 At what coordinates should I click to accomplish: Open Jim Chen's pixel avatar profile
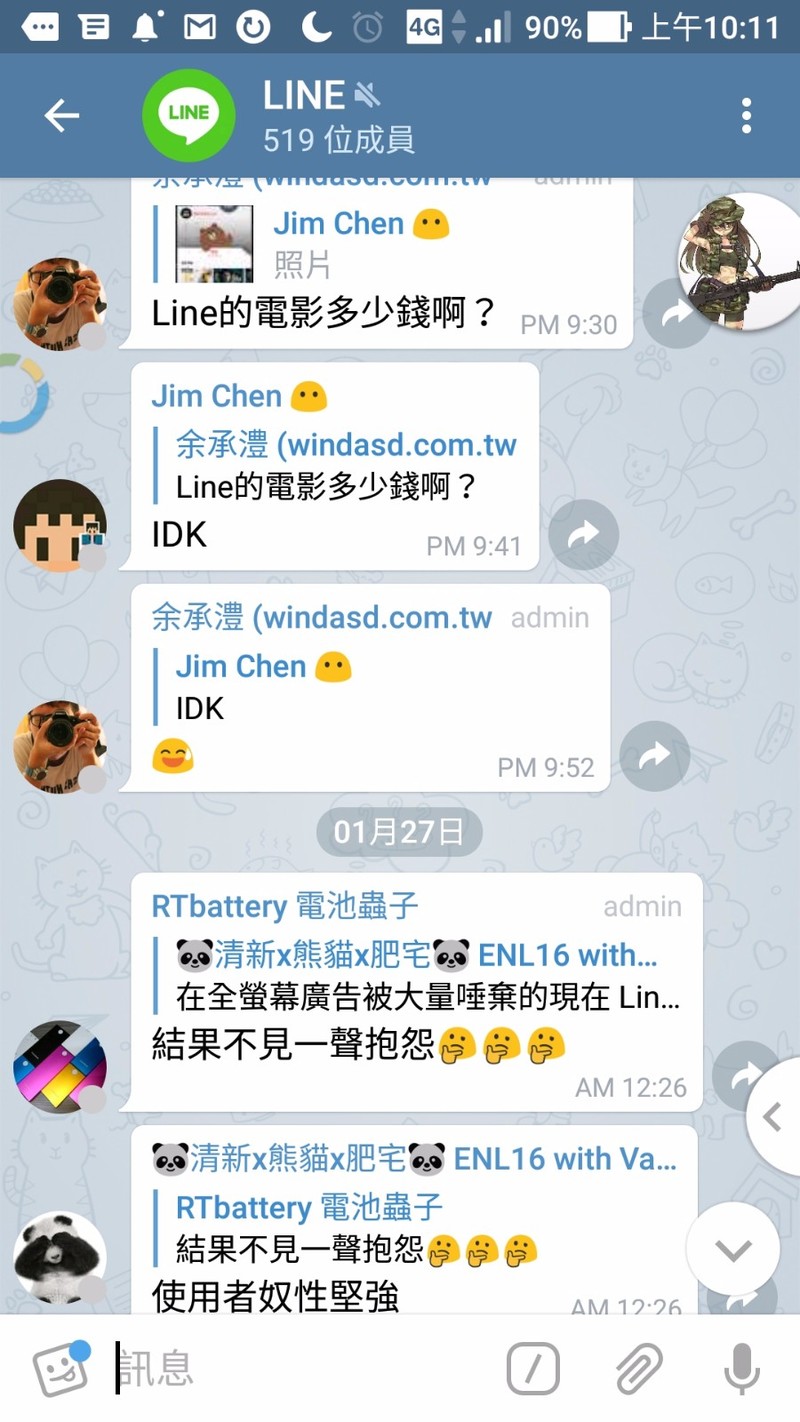(x=60, y=526)
